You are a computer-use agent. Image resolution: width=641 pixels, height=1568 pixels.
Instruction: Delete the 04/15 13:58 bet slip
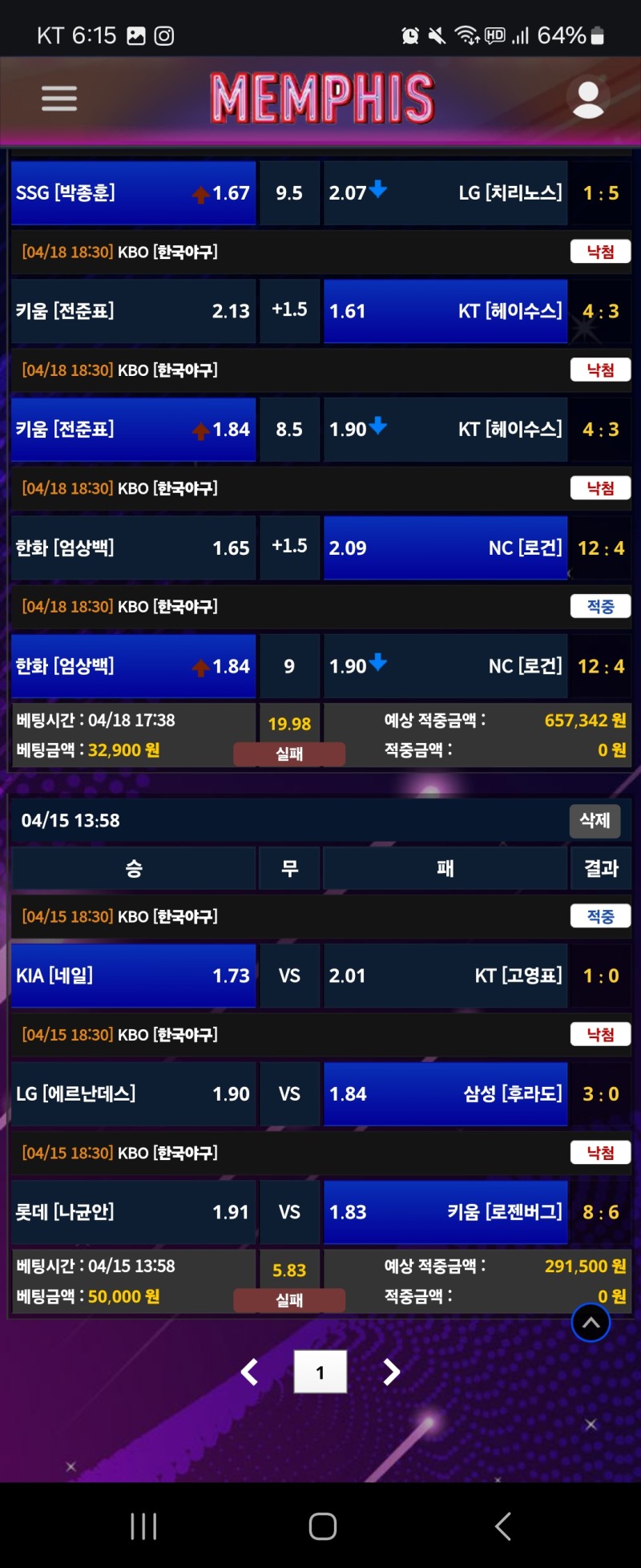595,820
